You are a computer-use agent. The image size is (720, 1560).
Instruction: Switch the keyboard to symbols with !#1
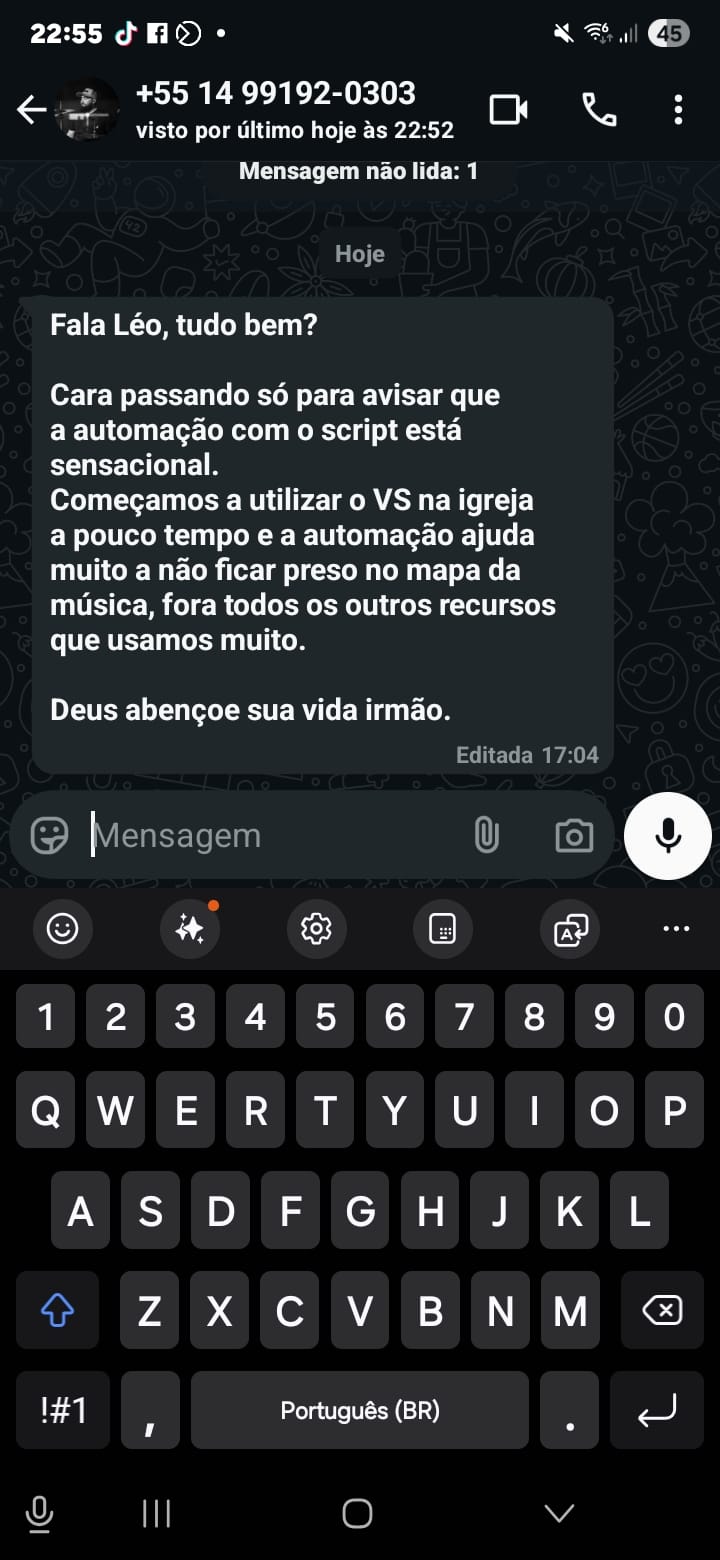coord(63,1410)
